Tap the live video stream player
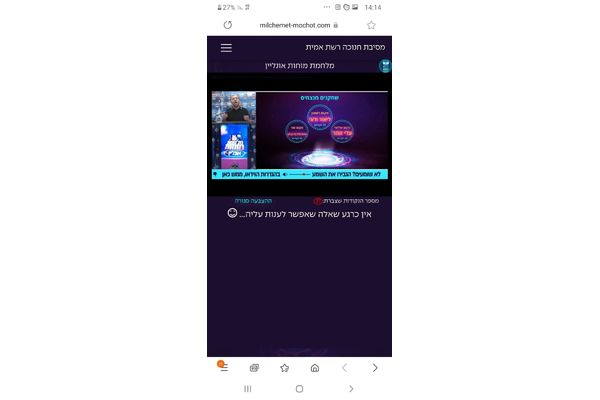Screen dimensions: 600x400 pos(299,135)
